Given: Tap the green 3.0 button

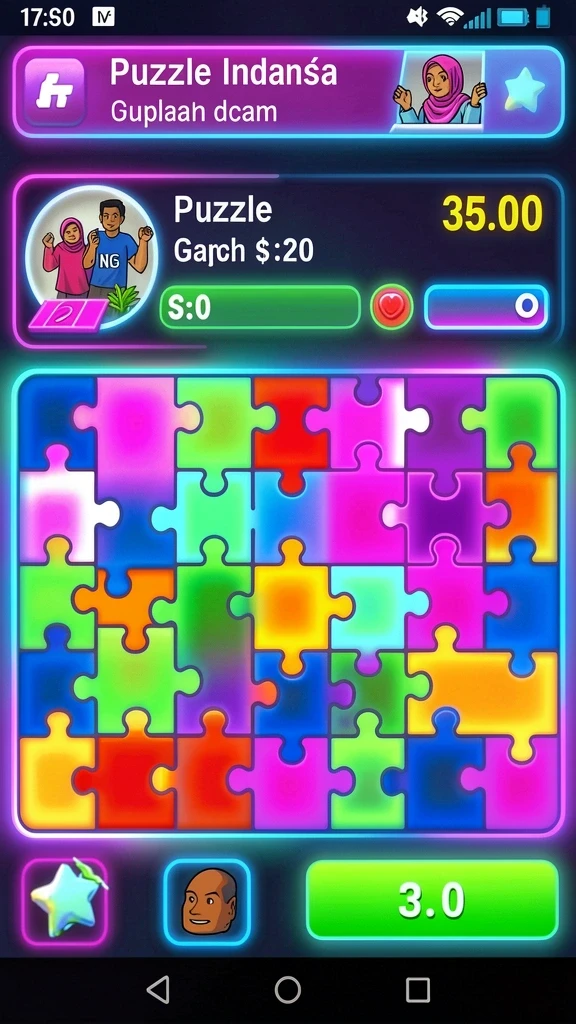Looking at the screenshot, I should click(432, 899).
